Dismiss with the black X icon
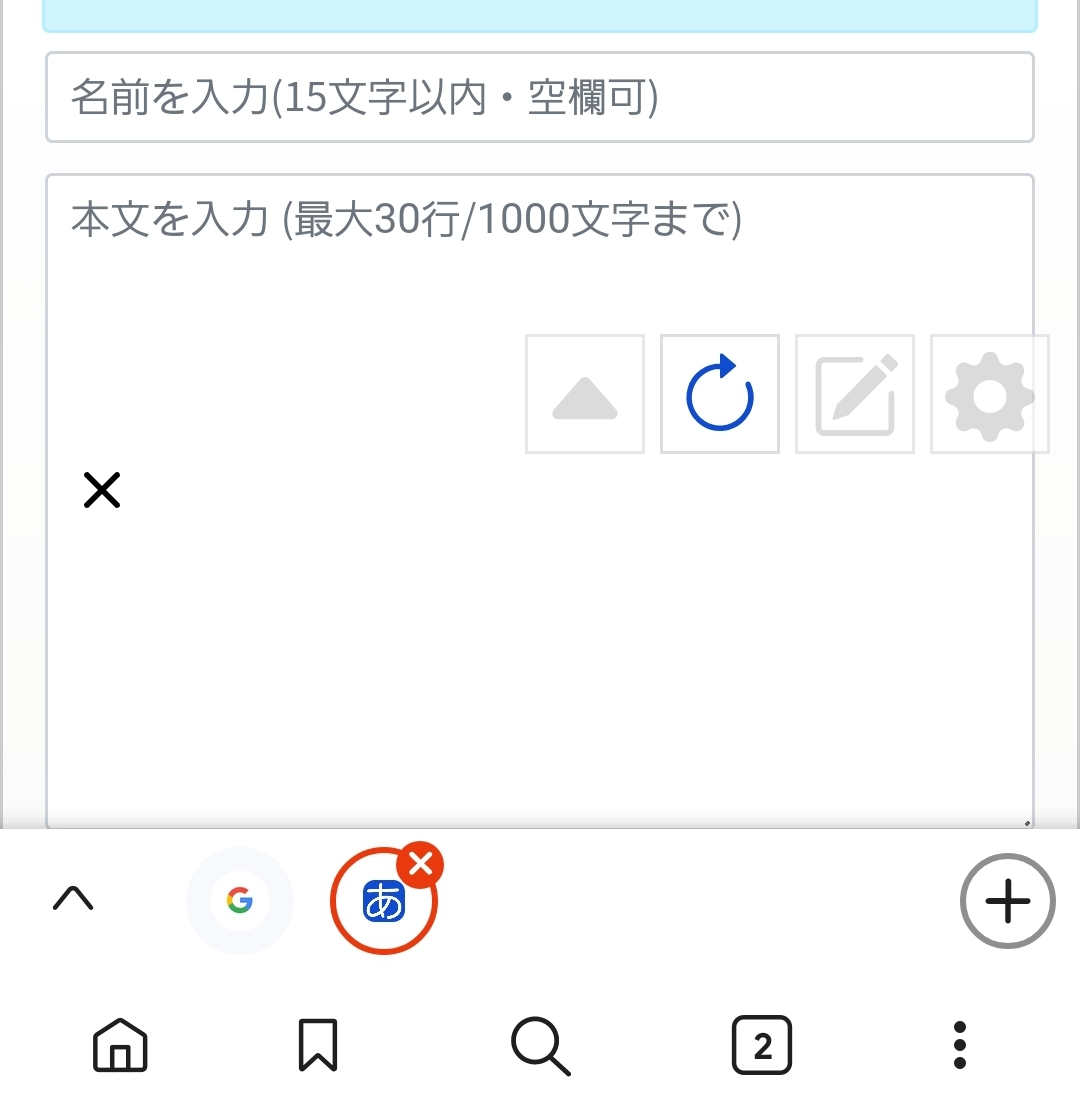The width and height of the screenshot is (1080, 1117). click(x=102, y=490)
